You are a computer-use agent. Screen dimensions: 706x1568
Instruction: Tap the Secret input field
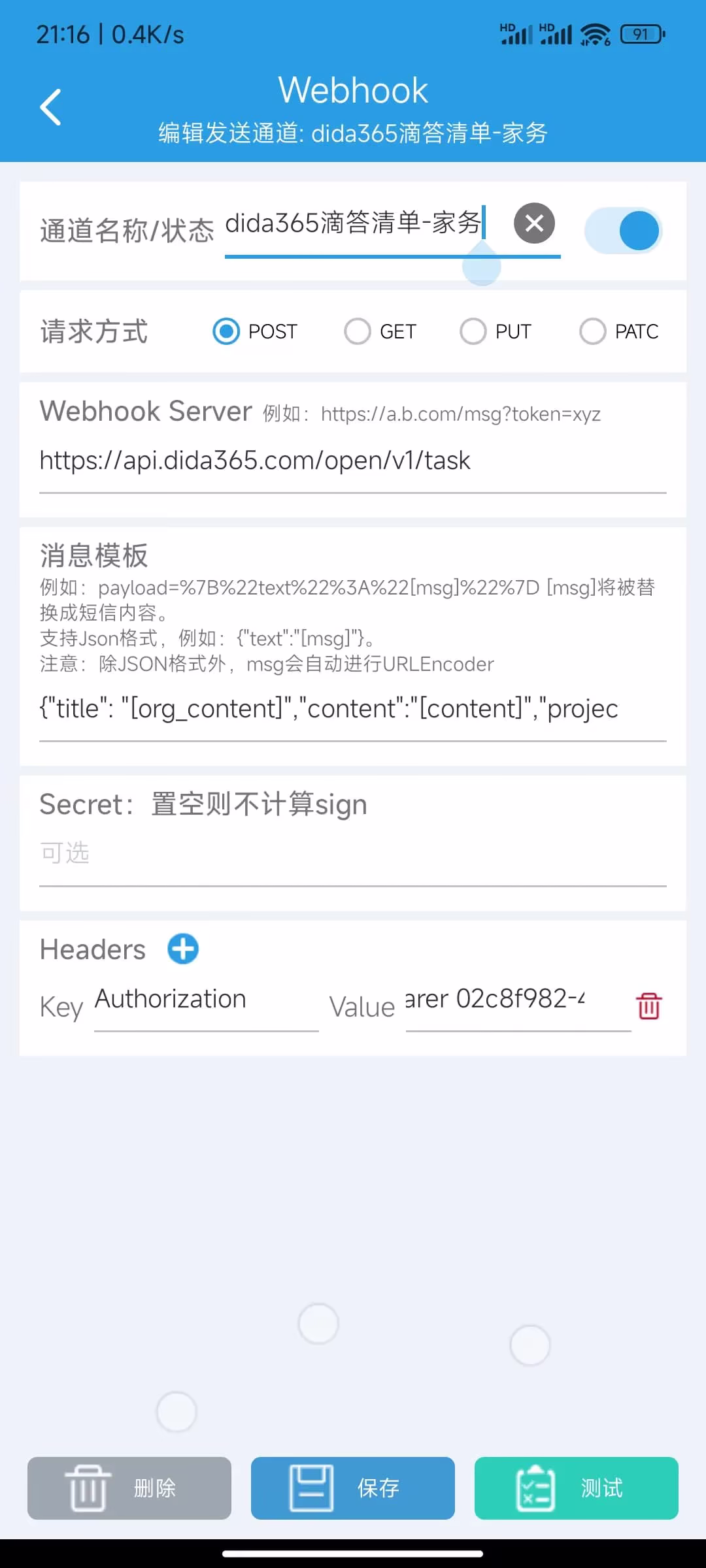pyautogui.click(x=353, y=853)
